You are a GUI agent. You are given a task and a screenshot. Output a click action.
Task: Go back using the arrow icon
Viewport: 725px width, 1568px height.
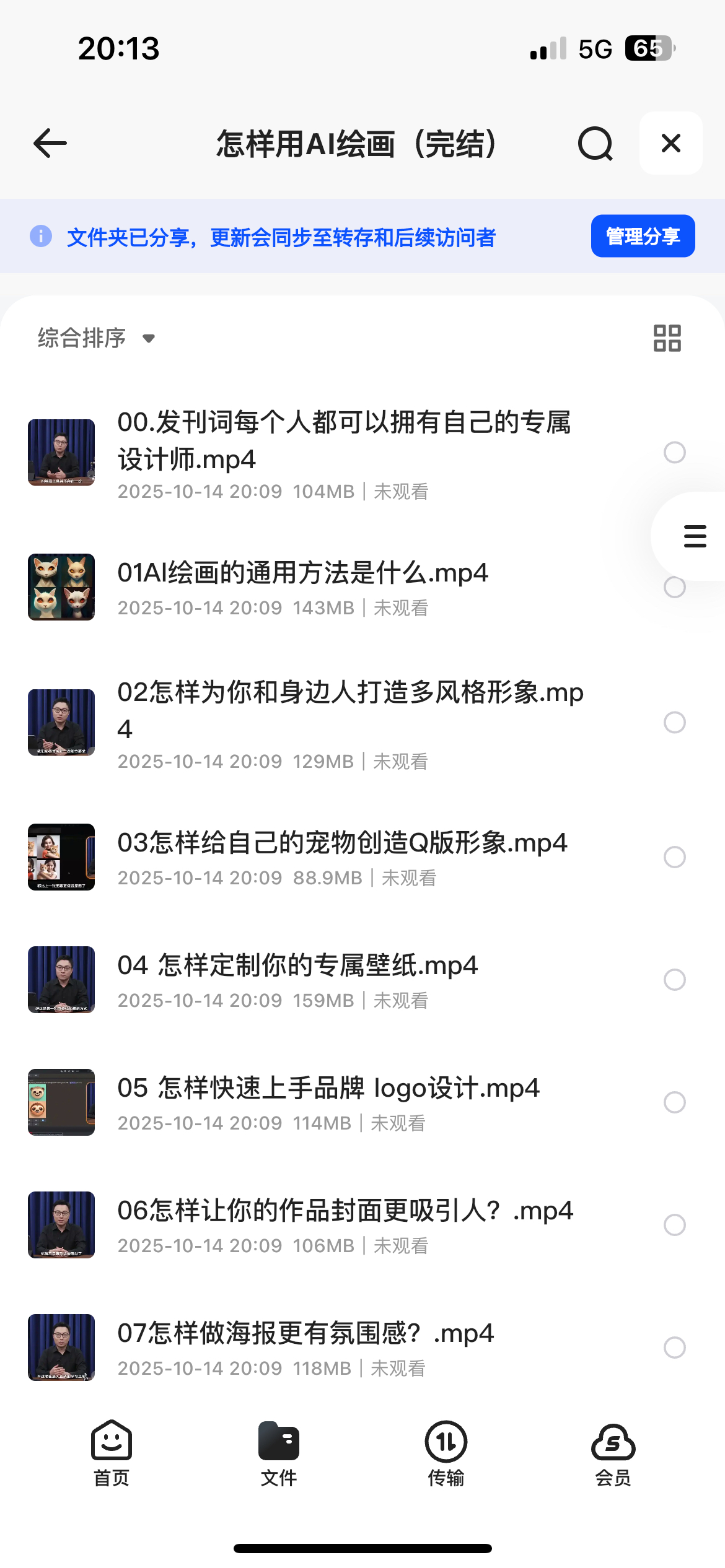tap(50, 144)
